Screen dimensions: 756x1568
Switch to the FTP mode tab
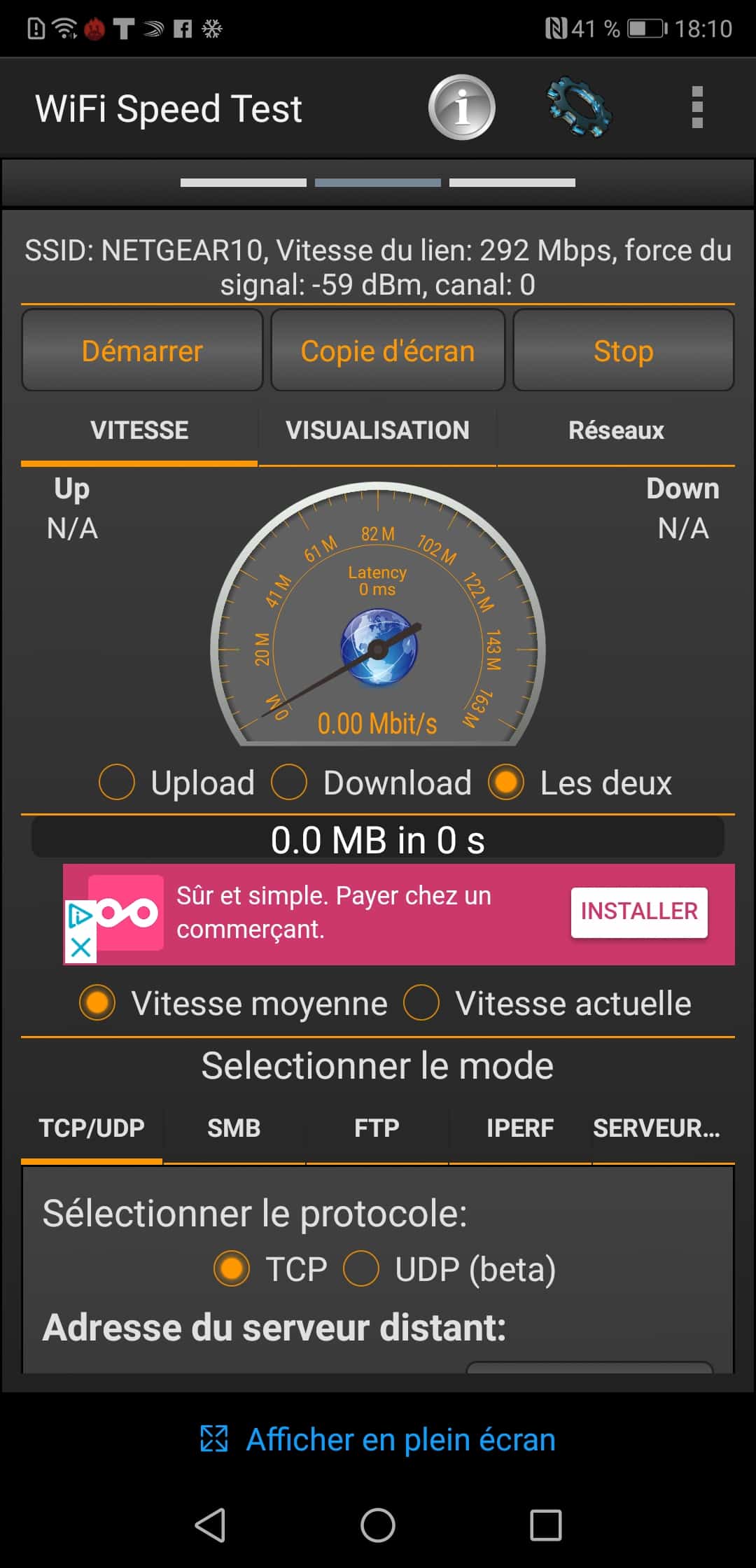(377, 1128)
